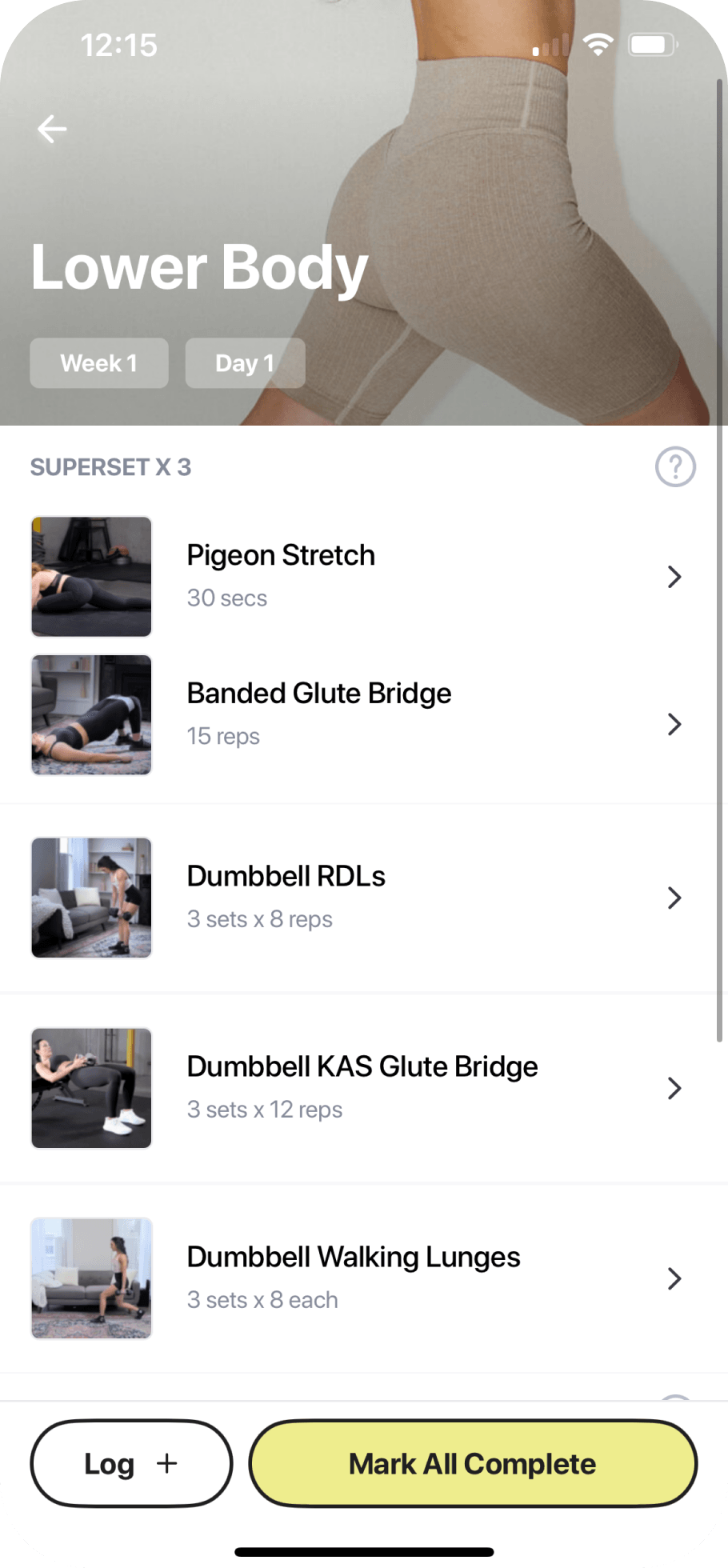Select the Day 1 chip
728x1568 pixels.
click(245, 363)
